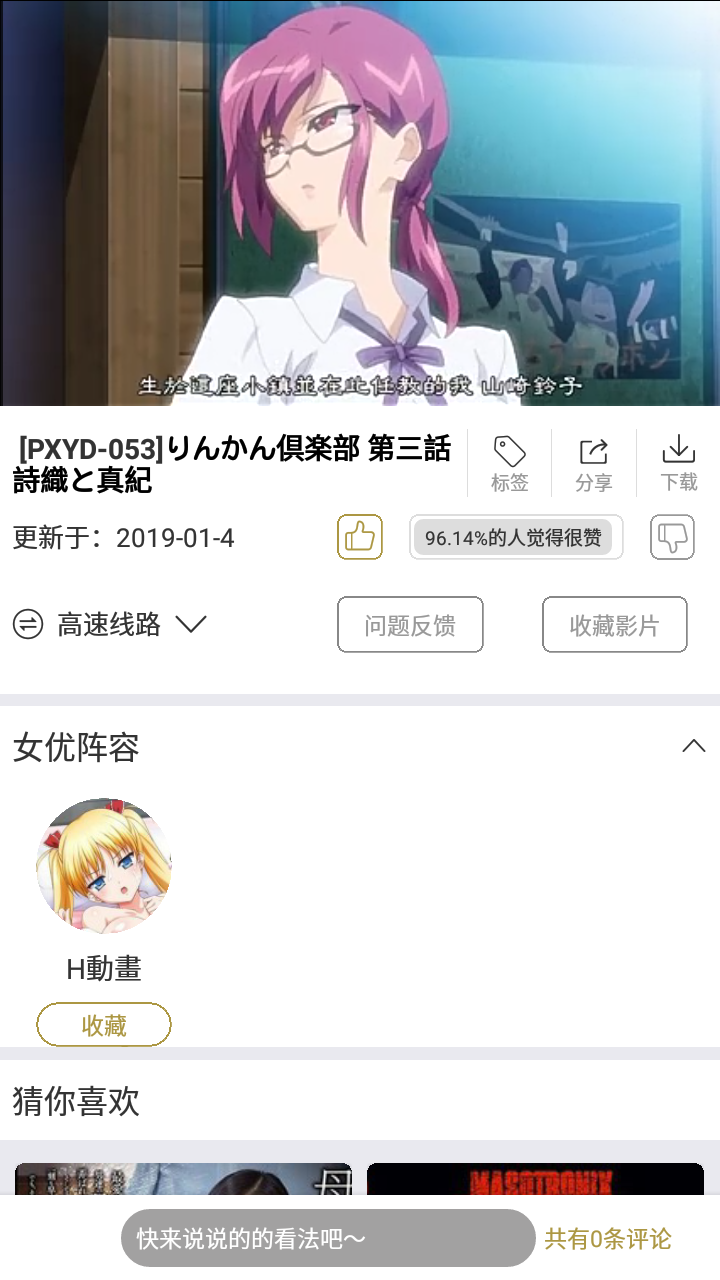Screen dimensions: 720x1280
Task: Open the 标签 tags icon
Action: 509,463
